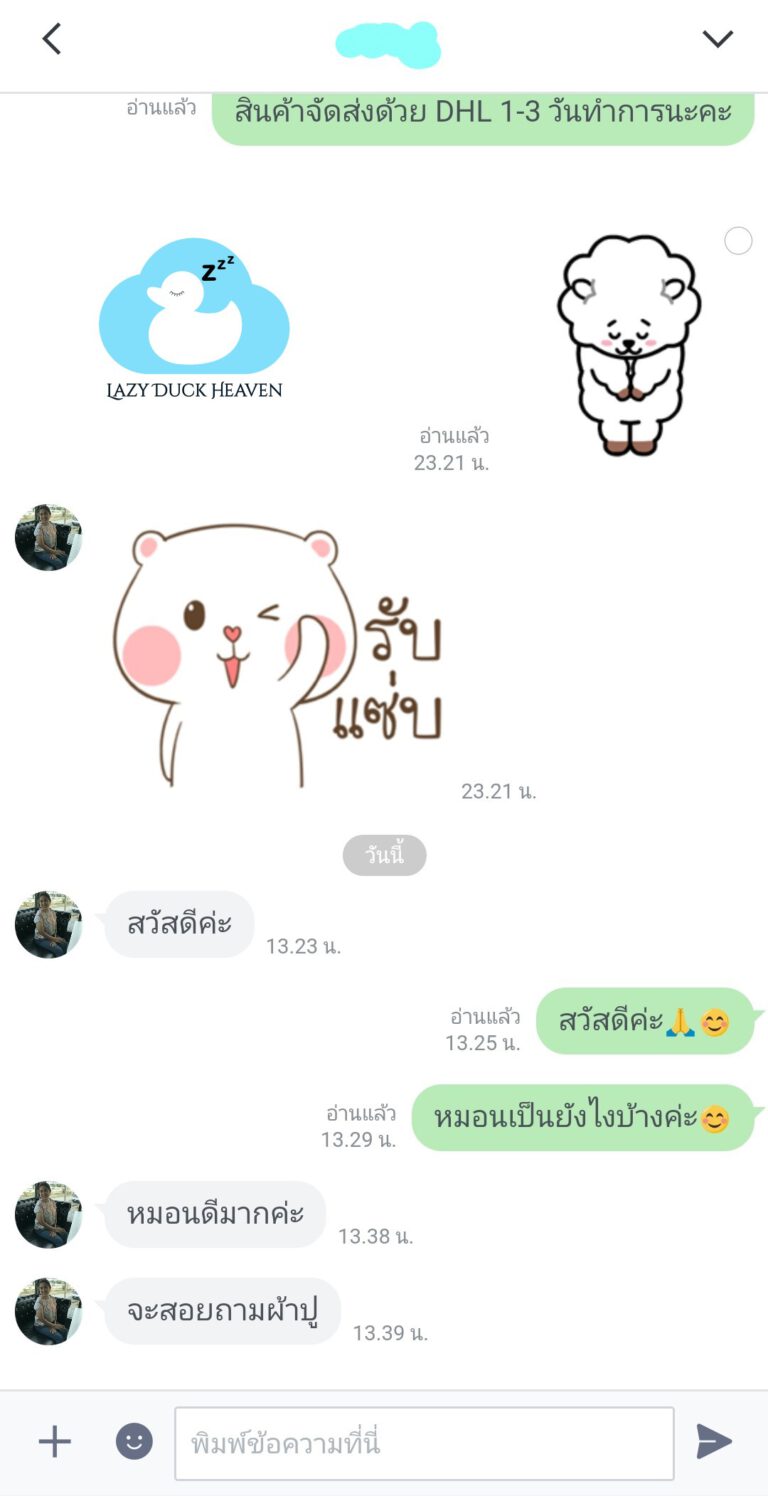This screenshot has height=1496, width=768.
Task: Open the attachment plus menu
Action: click(54, 1441)
